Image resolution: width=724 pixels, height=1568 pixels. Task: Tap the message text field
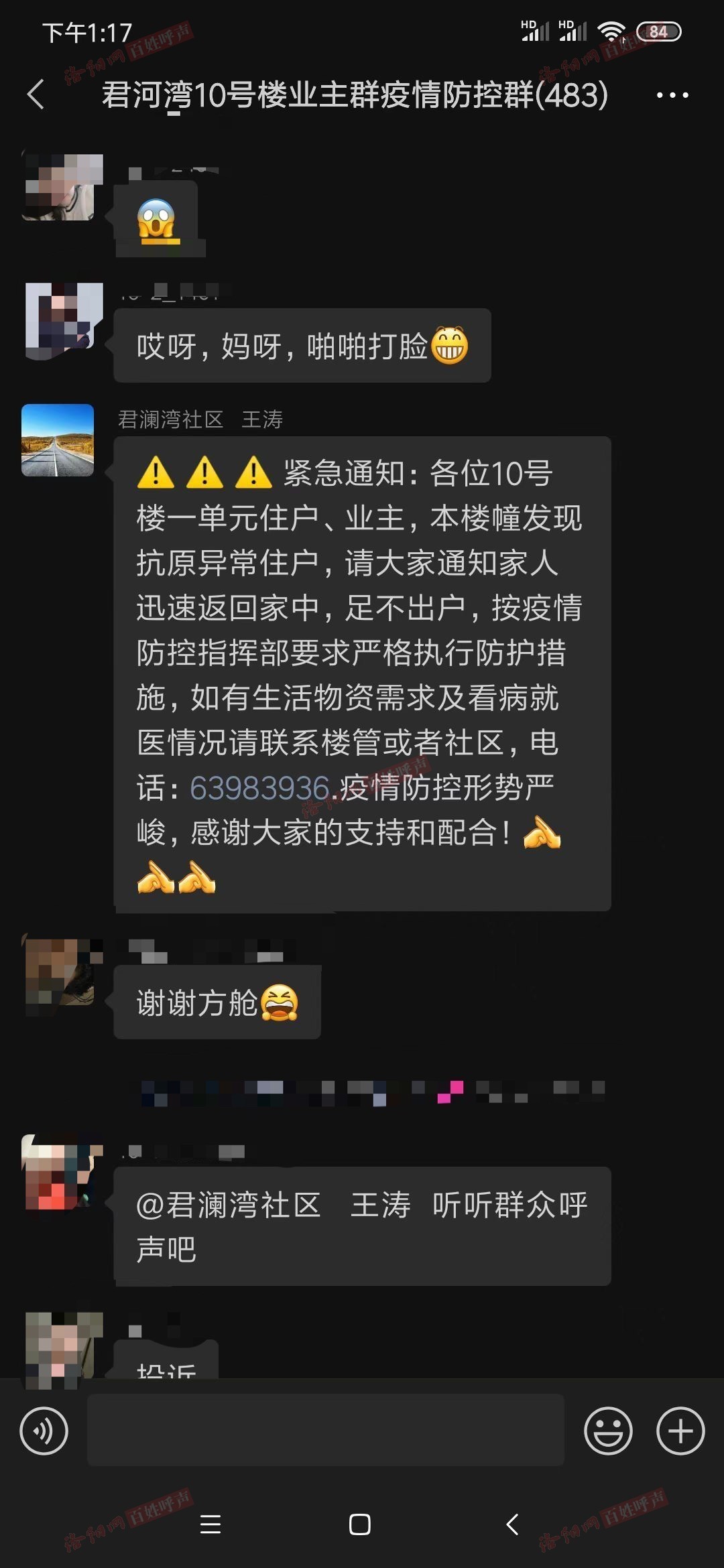click(x=325, y=1430)
